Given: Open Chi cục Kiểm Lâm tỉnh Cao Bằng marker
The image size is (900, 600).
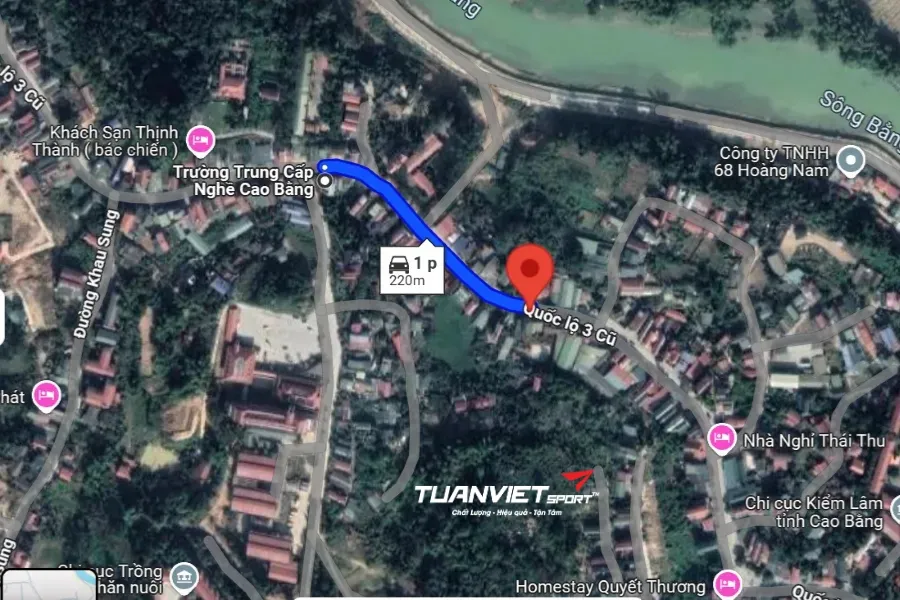Looking at the screenshot, I should 897,519.
